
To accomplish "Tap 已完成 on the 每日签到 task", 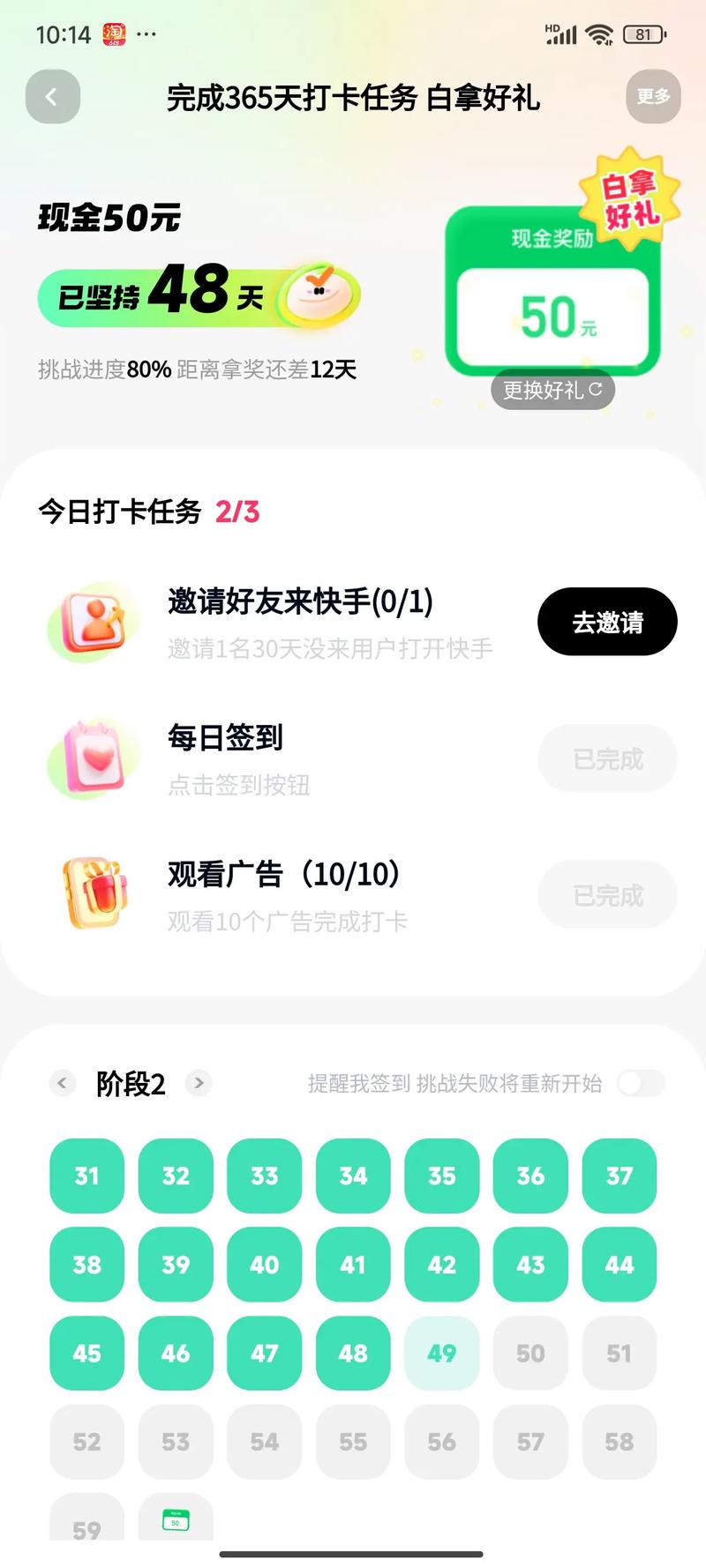I will [x=606, y=758].
